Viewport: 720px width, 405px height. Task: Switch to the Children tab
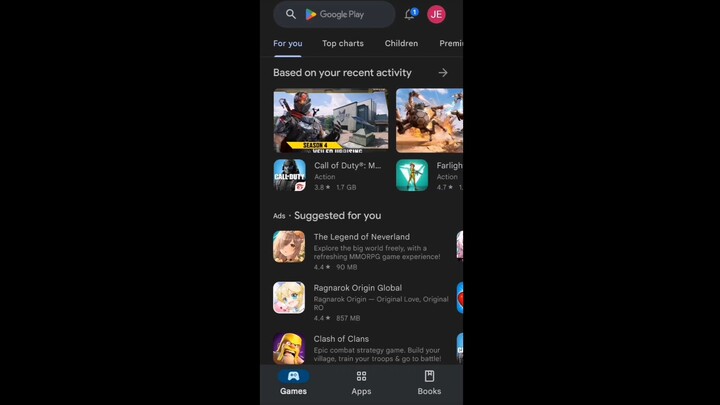(x=401, y=44)
